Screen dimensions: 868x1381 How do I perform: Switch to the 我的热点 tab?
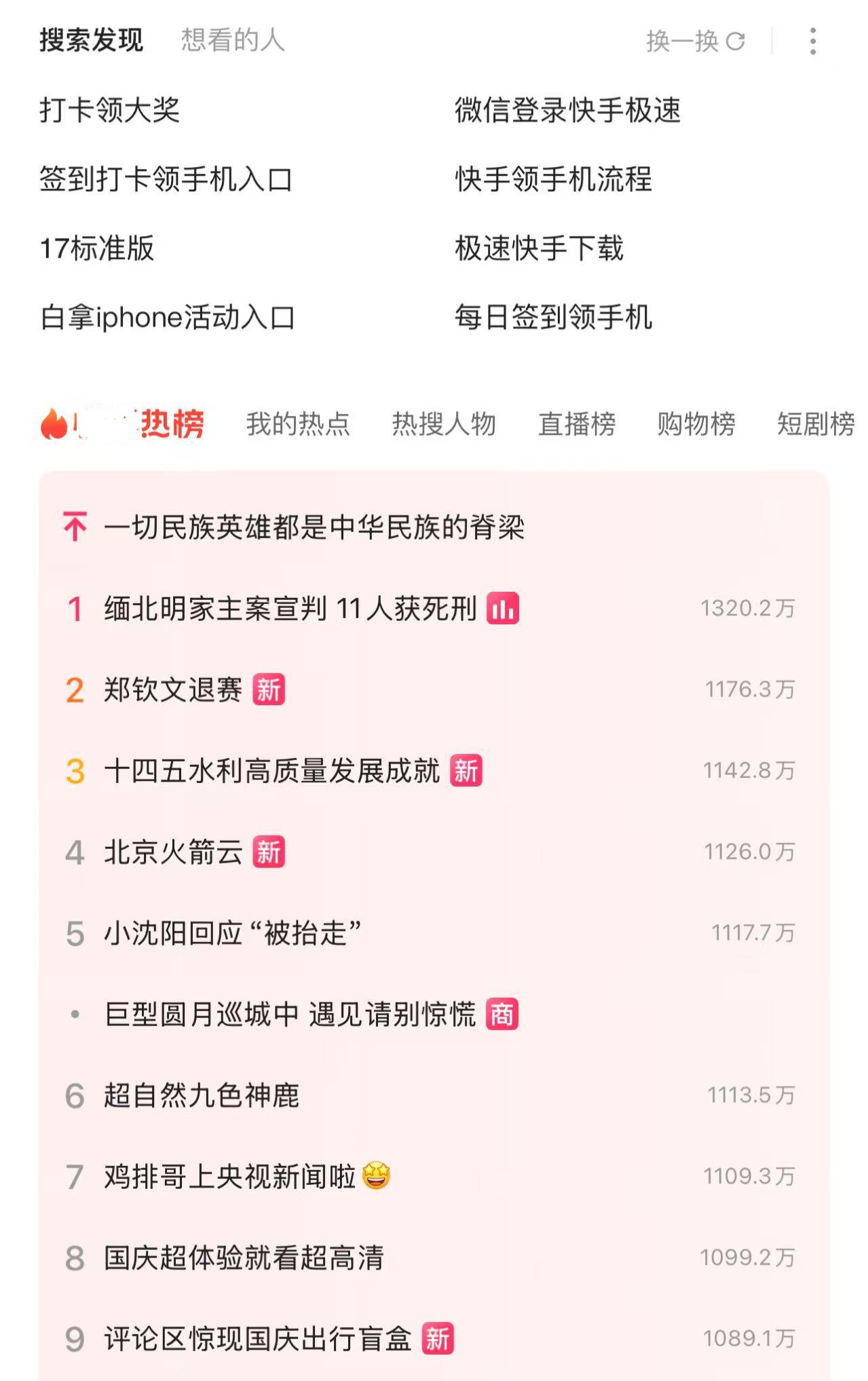(297, 424)
